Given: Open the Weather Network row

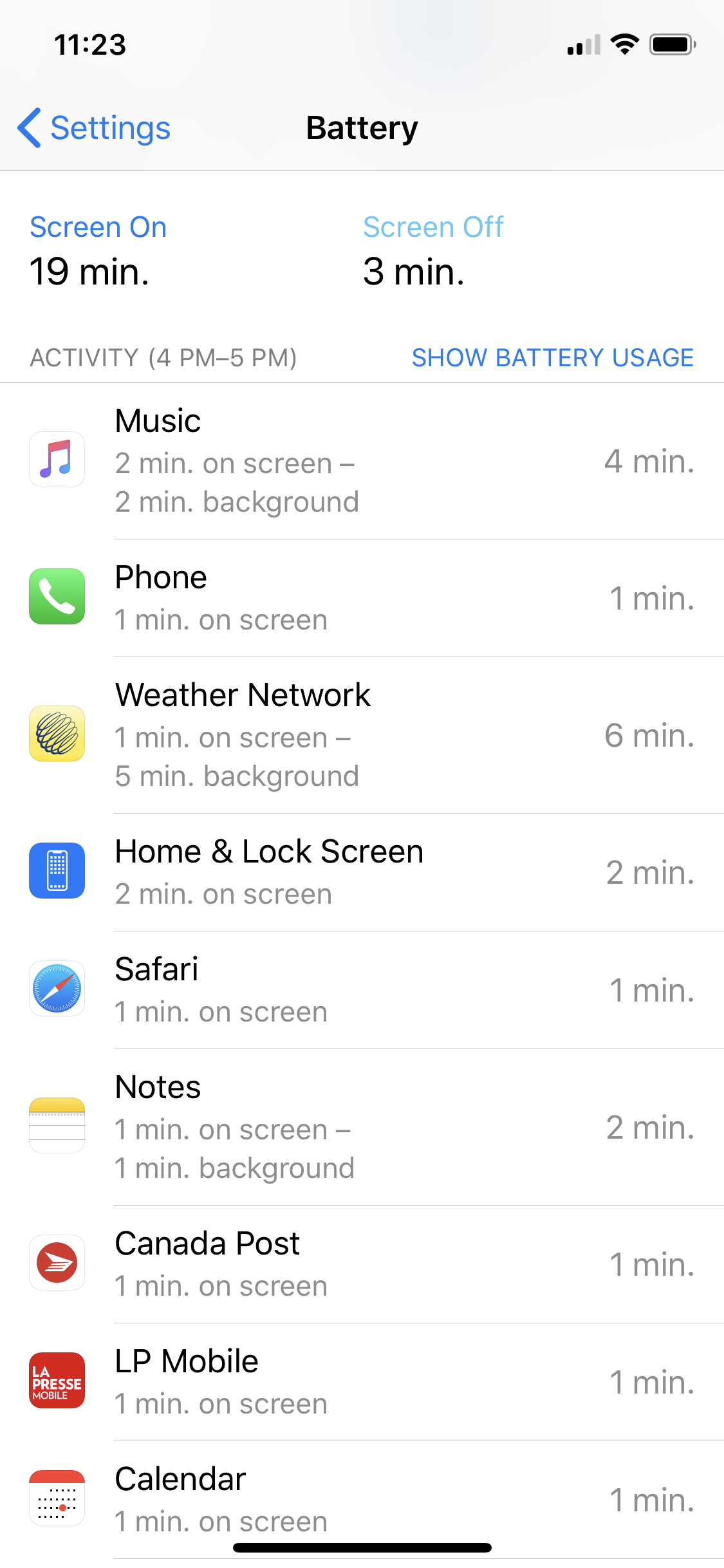Looking at the screenshot, I should (362, 736).
